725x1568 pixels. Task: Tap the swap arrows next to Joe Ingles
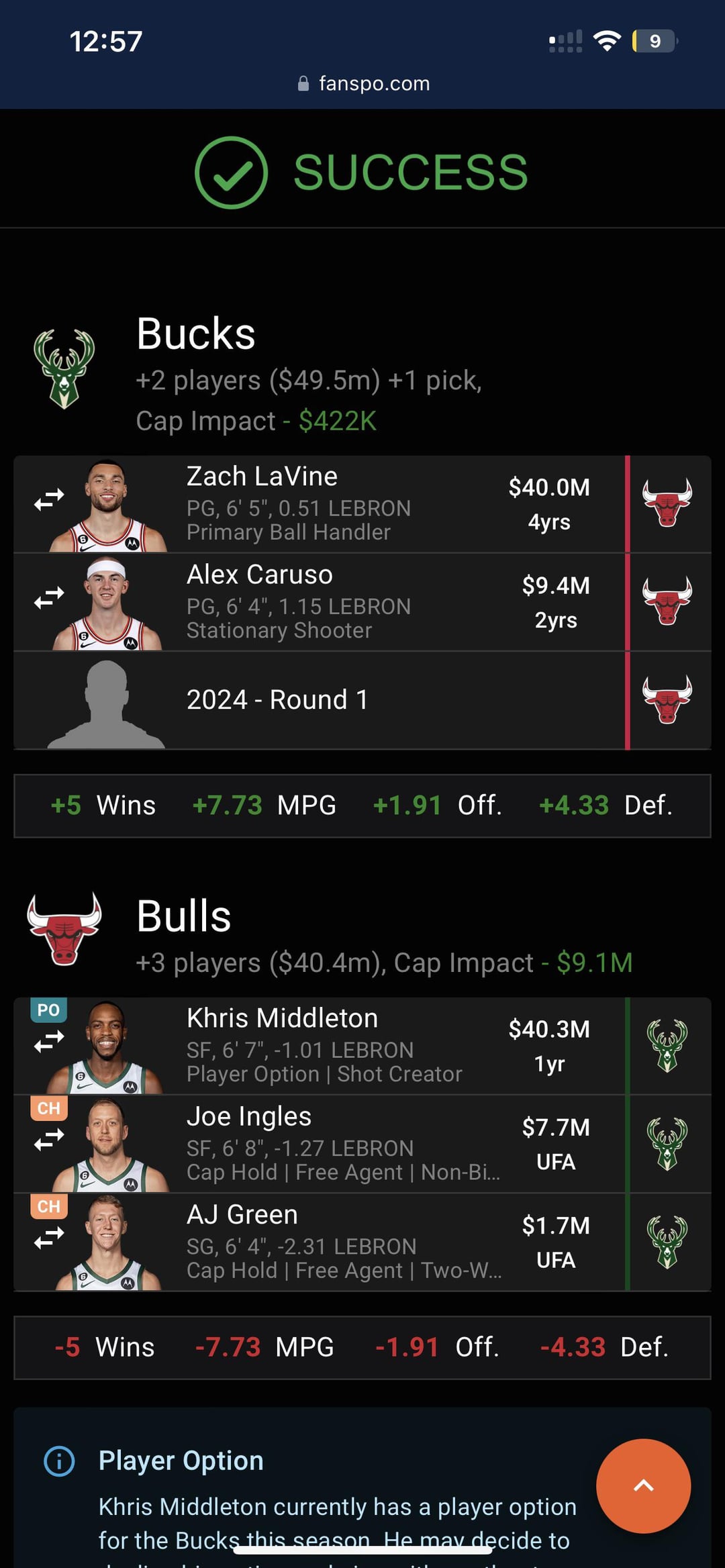[49, 1139]
